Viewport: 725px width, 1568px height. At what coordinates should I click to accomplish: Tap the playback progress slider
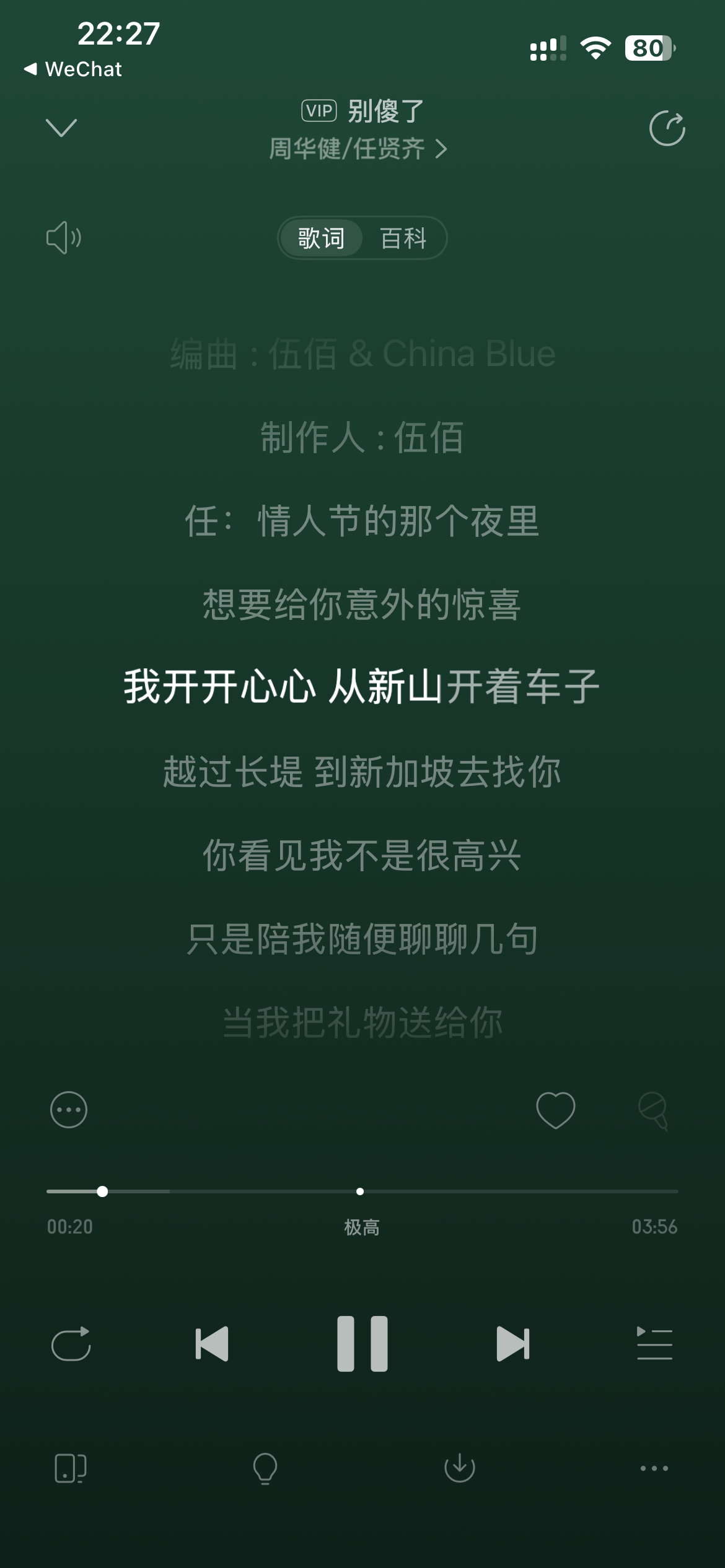[x=362, y=1191]
